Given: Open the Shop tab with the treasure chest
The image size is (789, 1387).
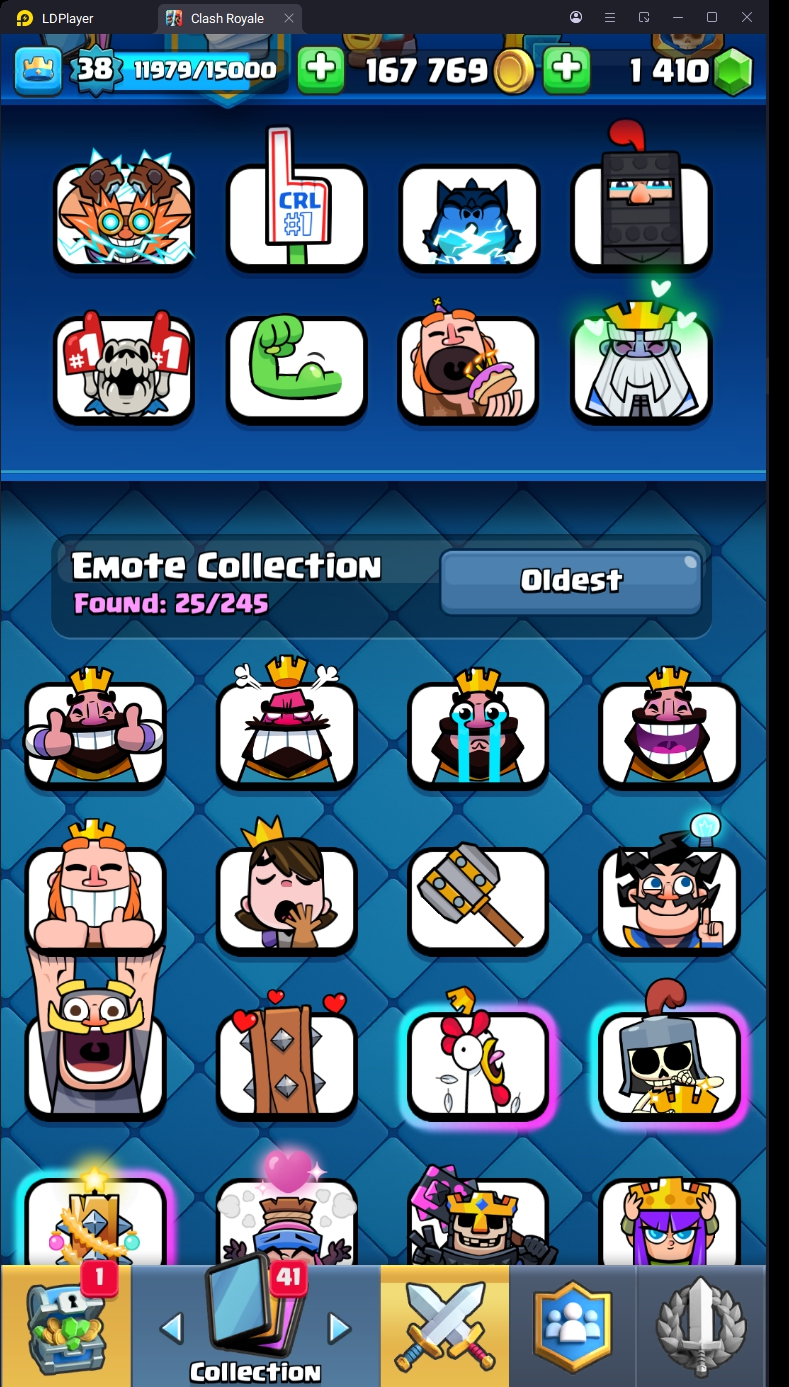Looking at the screenshot, I should tap(65, 1326).
